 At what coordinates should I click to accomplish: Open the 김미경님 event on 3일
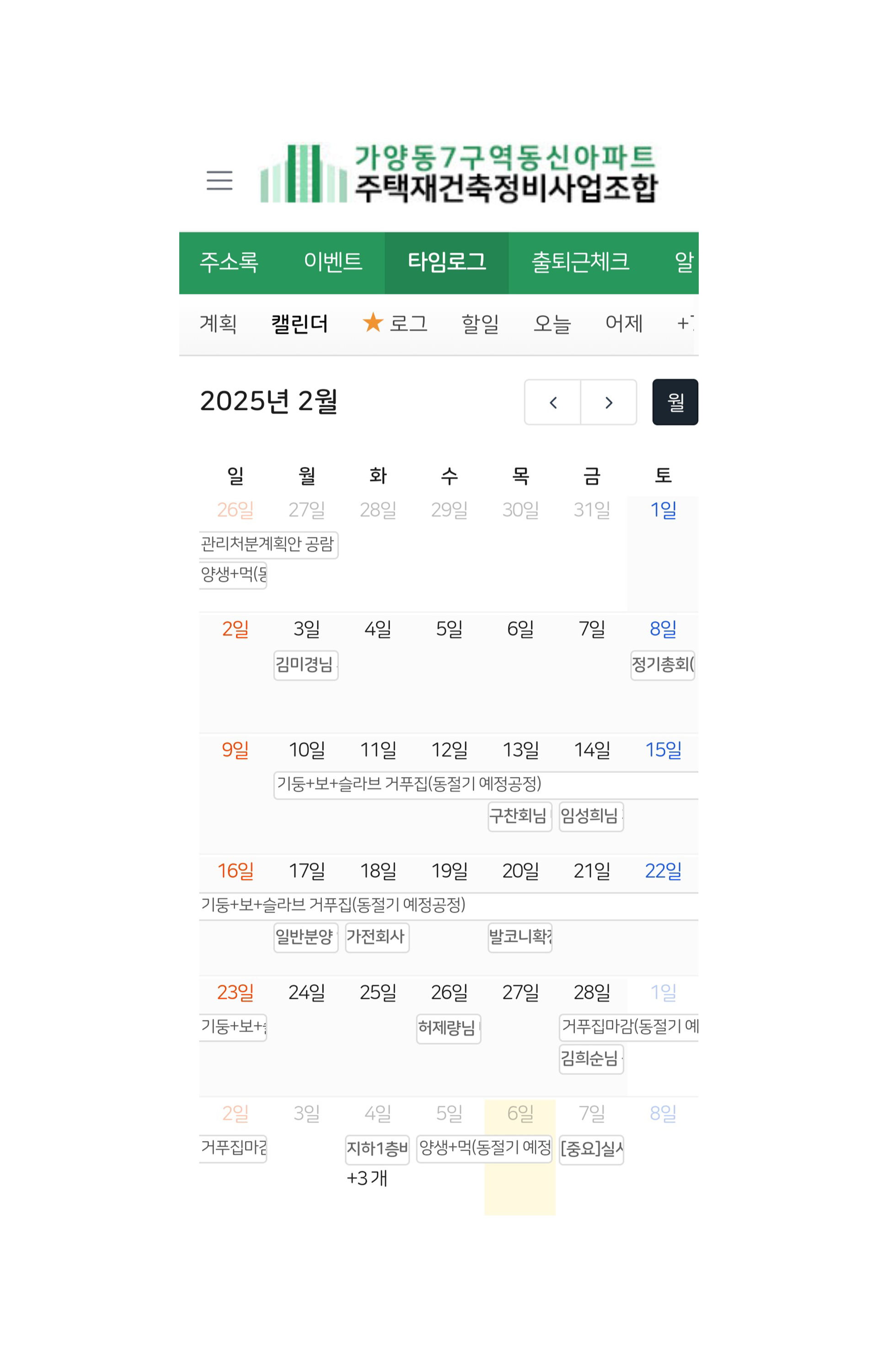pyautogui.click(x=305, y=665)
